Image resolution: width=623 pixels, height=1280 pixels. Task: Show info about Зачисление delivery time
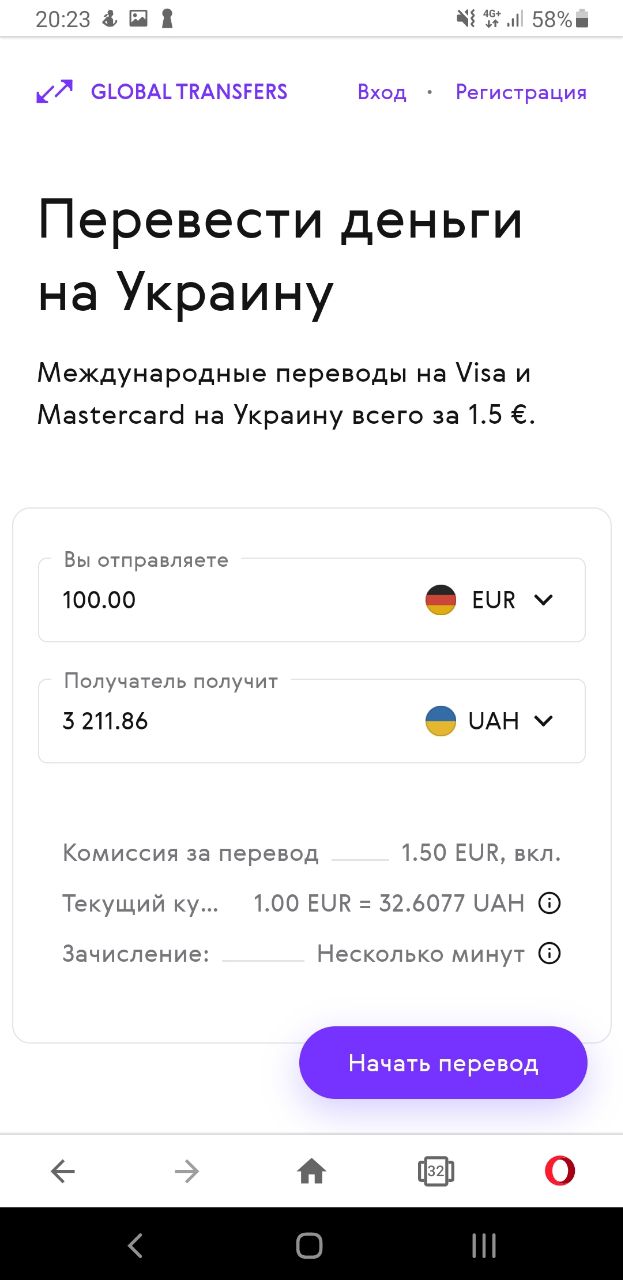[x=549, y=954]
